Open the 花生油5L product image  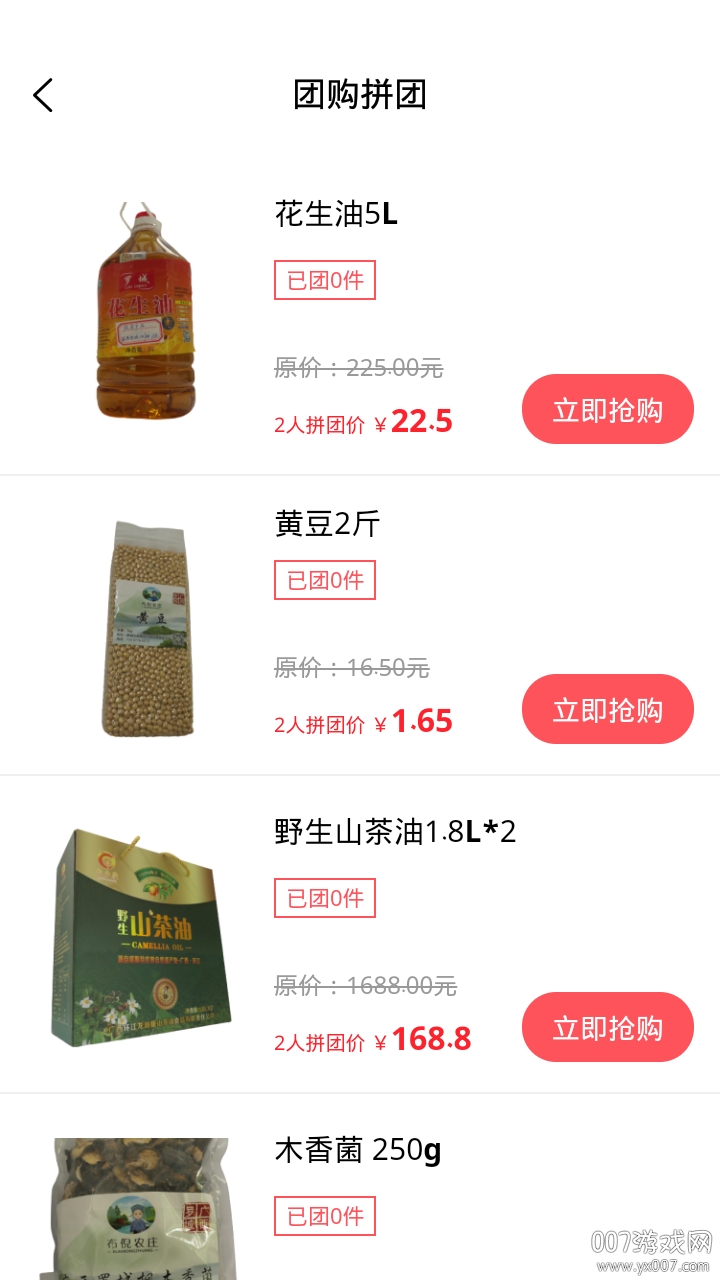pos(141,311)
